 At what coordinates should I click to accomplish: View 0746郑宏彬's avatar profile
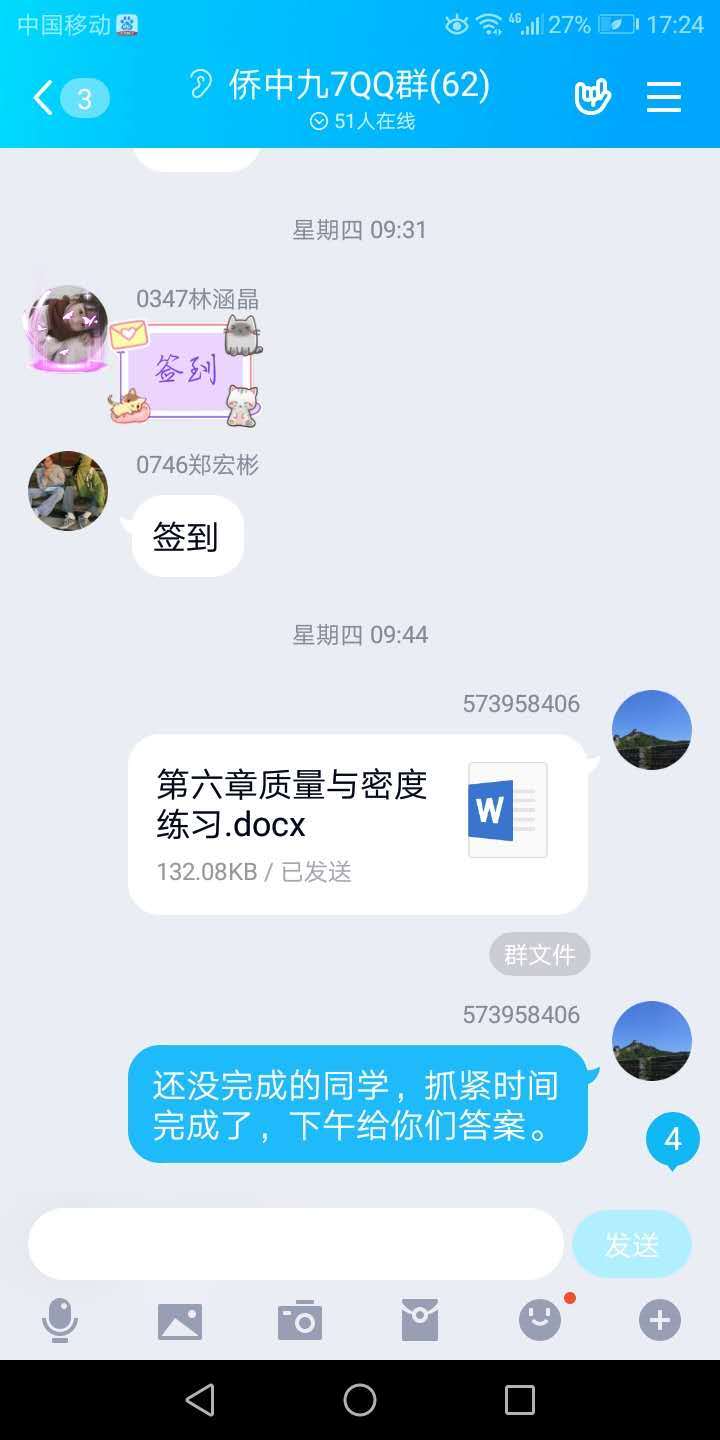tap(67, 491)
